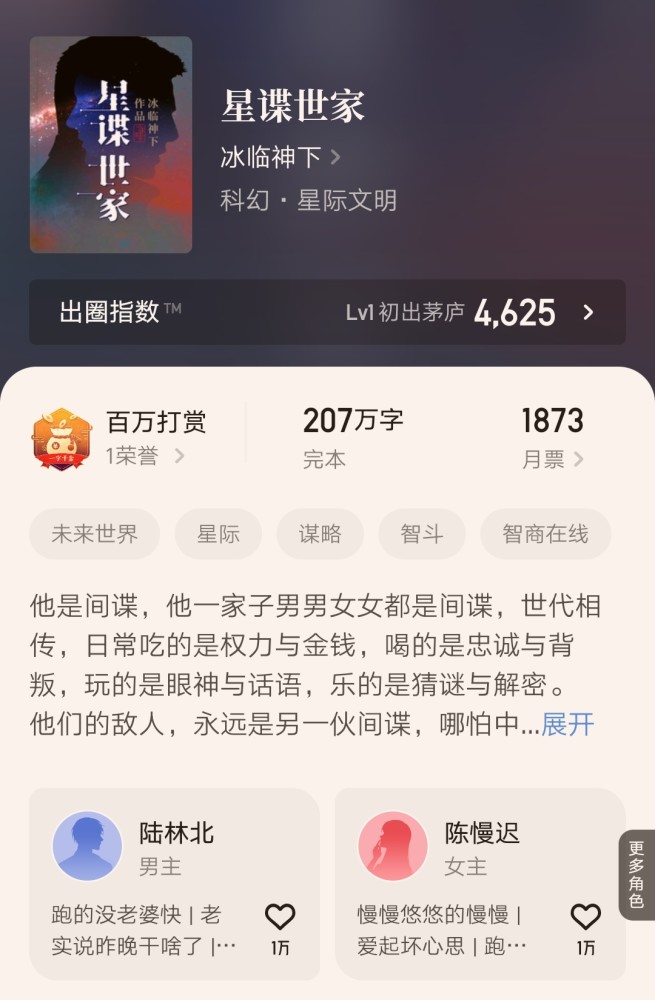Viewport: 655px width, 1000px height.
Task: Select the 谋略 tag chip
Action: [320, 534]
